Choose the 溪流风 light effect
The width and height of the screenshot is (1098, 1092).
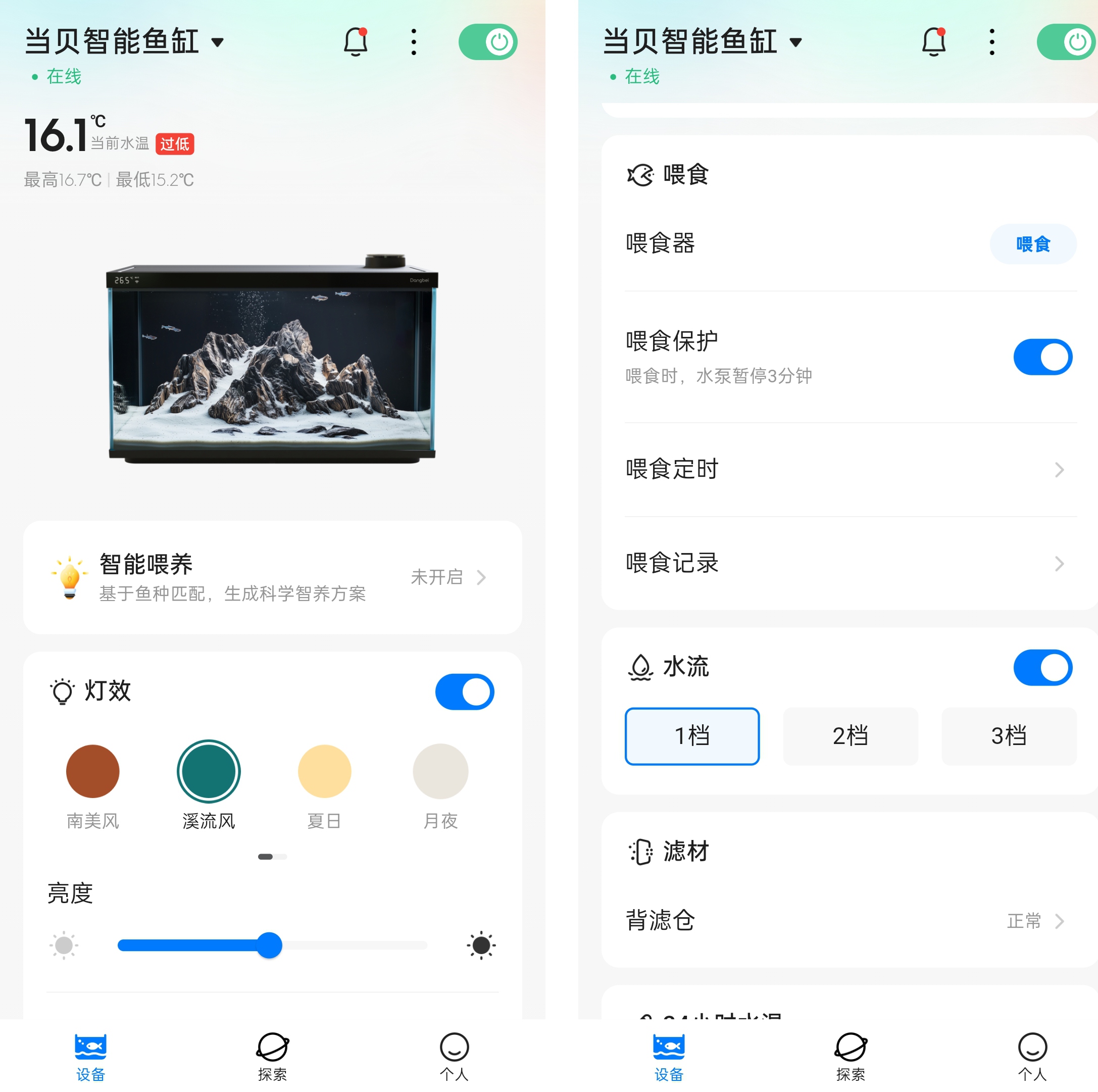(x=209, y=771)
